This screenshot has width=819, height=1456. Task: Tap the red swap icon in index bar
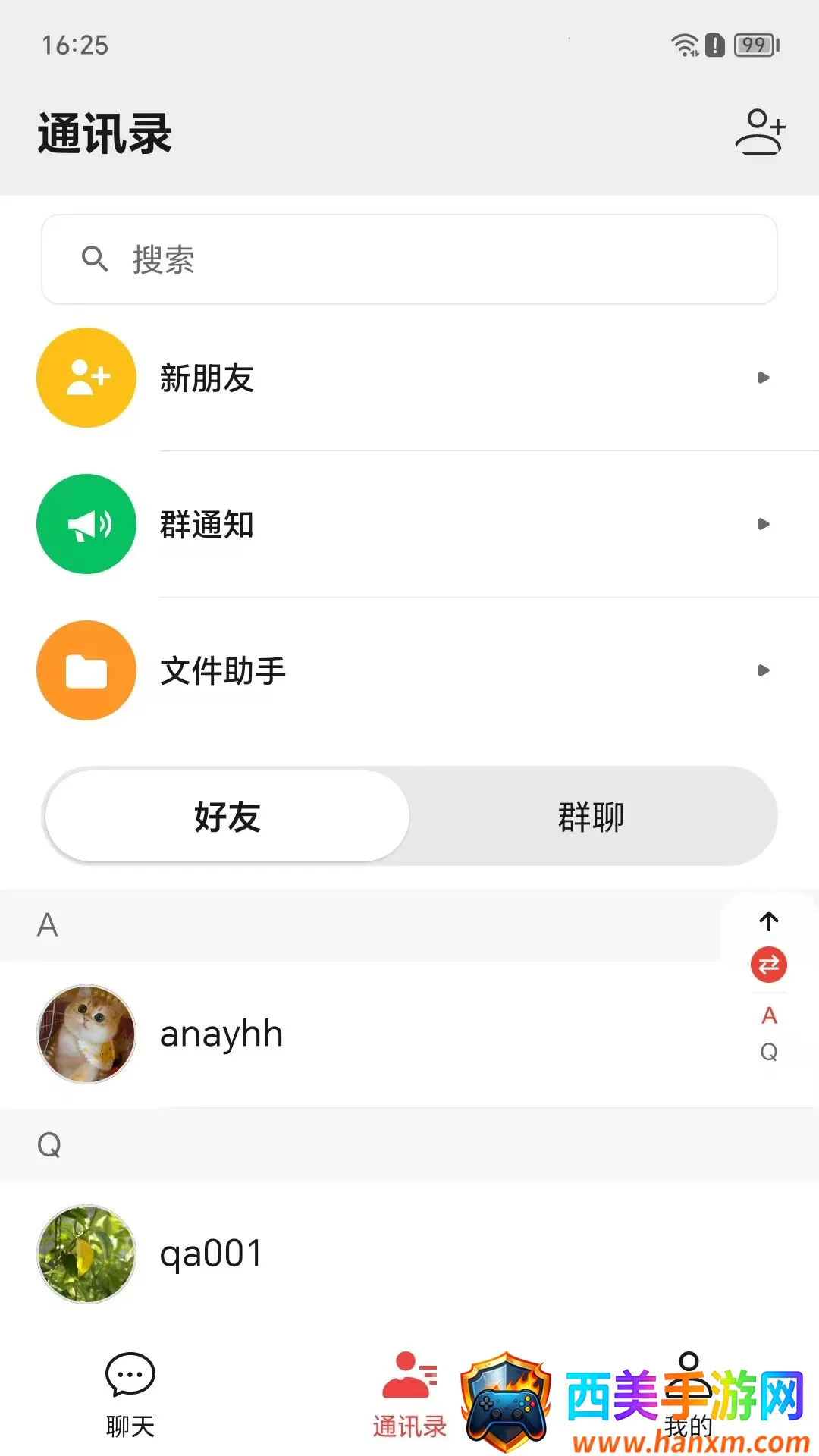click(x=769, y=965)
